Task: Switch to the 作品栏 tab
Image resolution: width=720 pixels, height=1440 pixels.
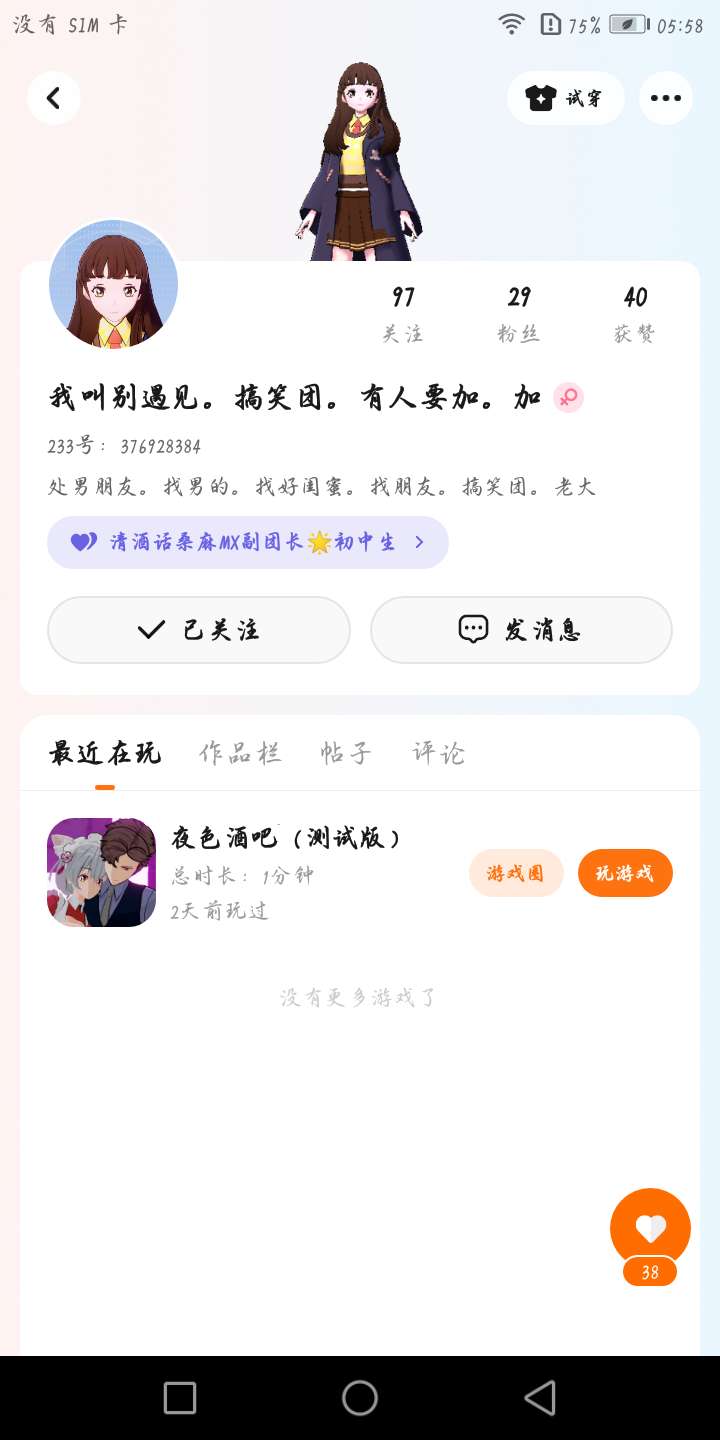Action: click(x=240, y=753)
